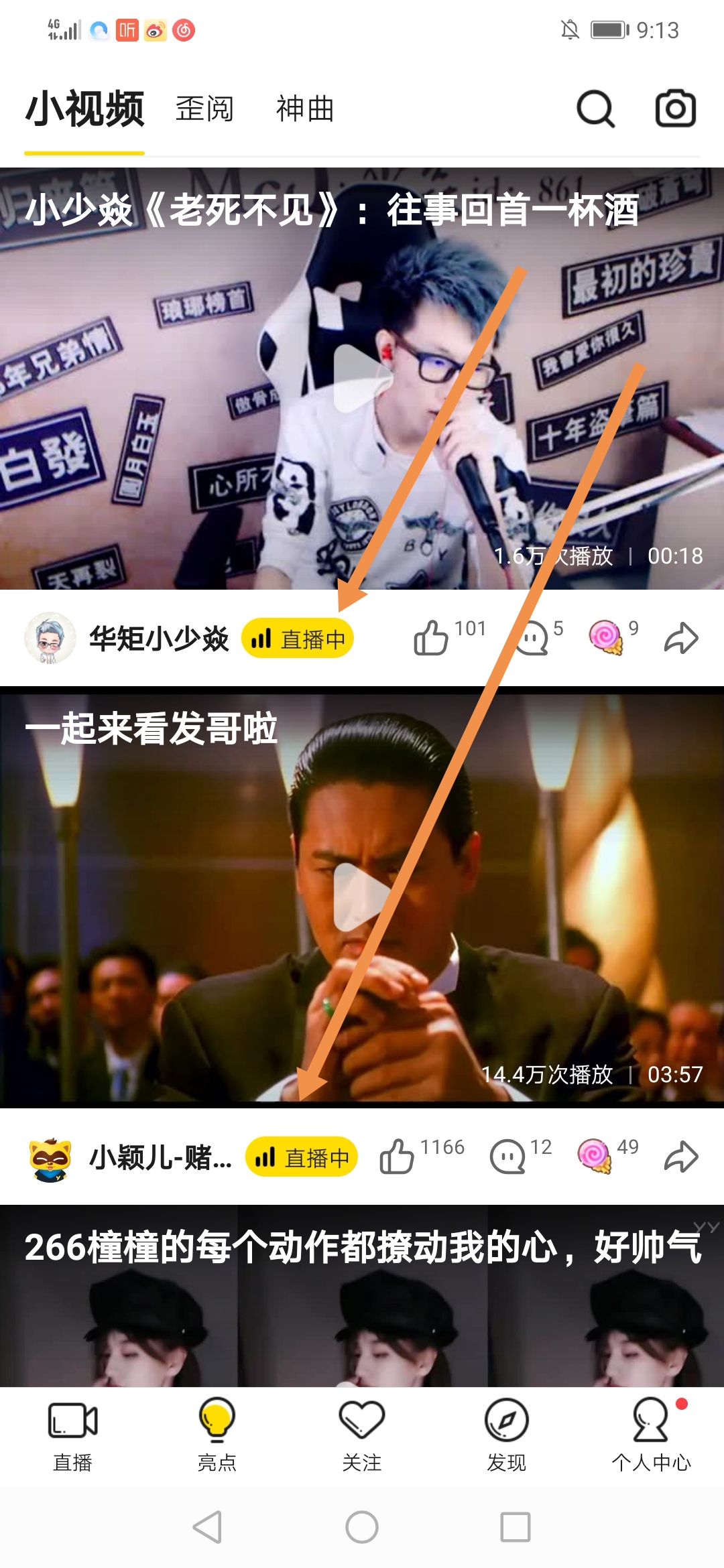Tap the system back button
This screenshot has width=724, height=1568.
coord(207,1527)
